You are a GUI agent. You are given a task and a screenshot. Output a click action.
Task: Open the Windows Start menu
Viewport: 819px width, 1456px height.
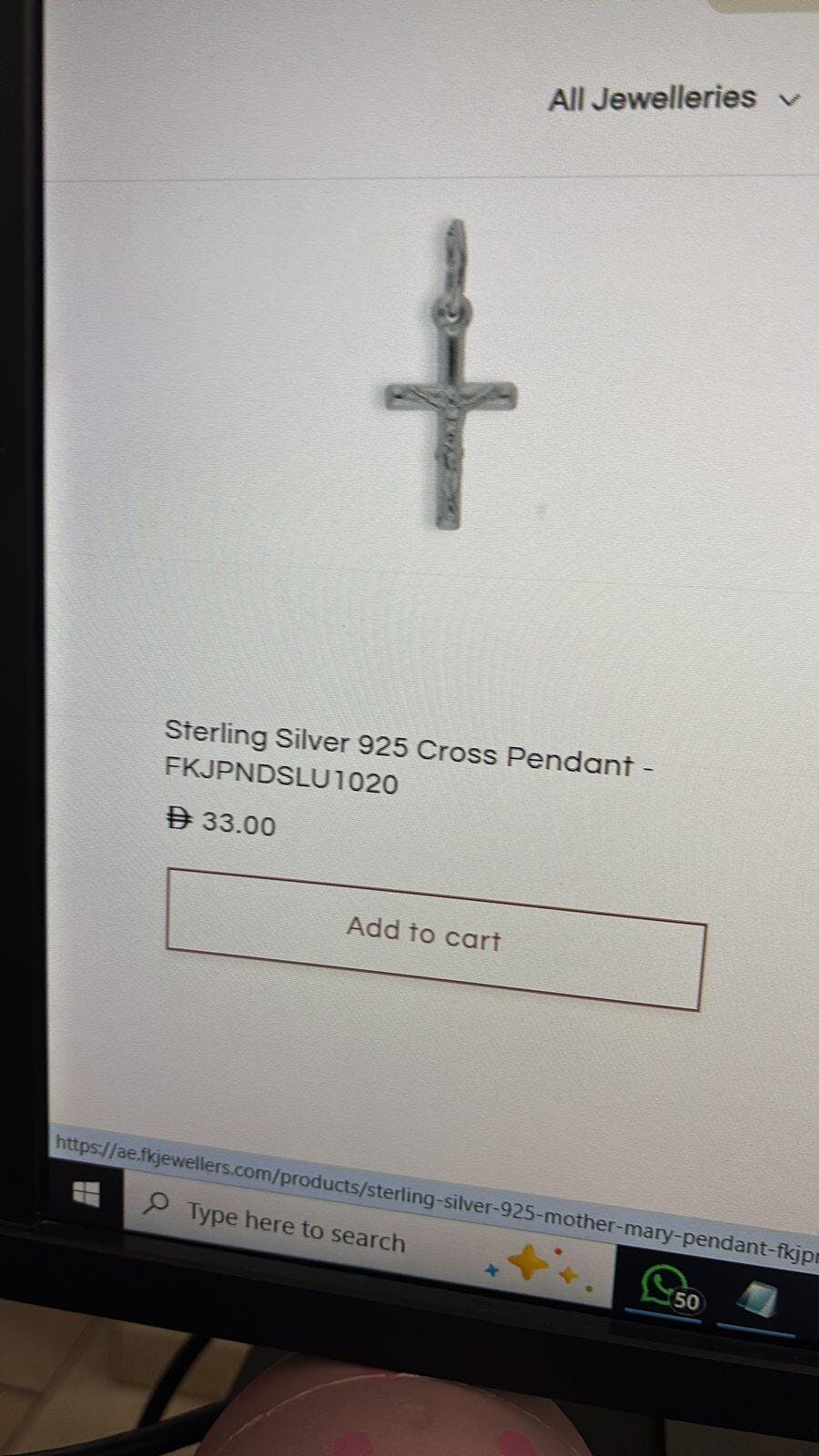point(86,1194)
